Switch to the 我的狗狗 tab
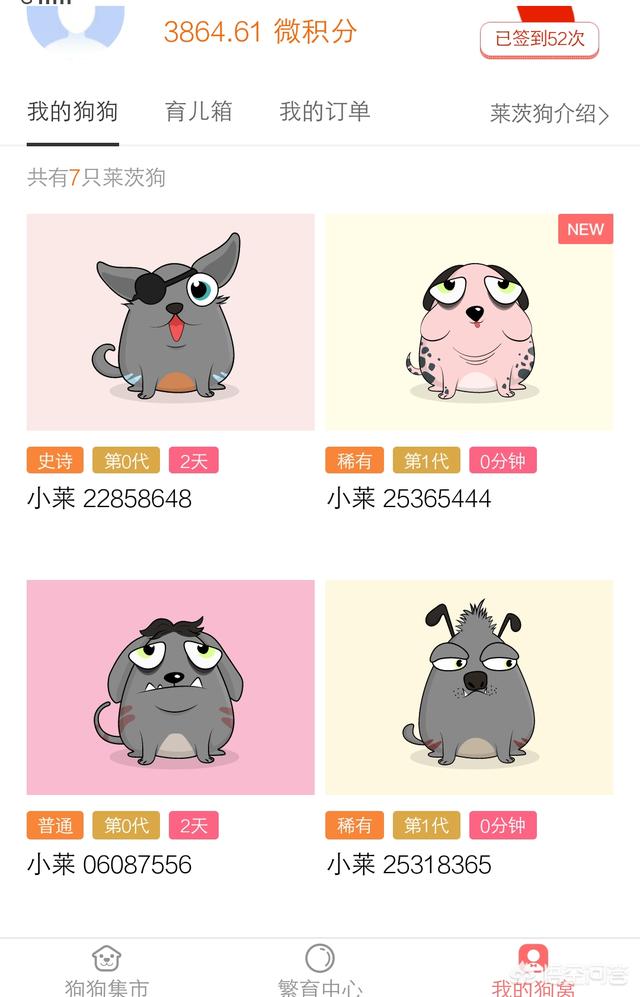Viewport: 640px width, 997px height. (72, 112)
